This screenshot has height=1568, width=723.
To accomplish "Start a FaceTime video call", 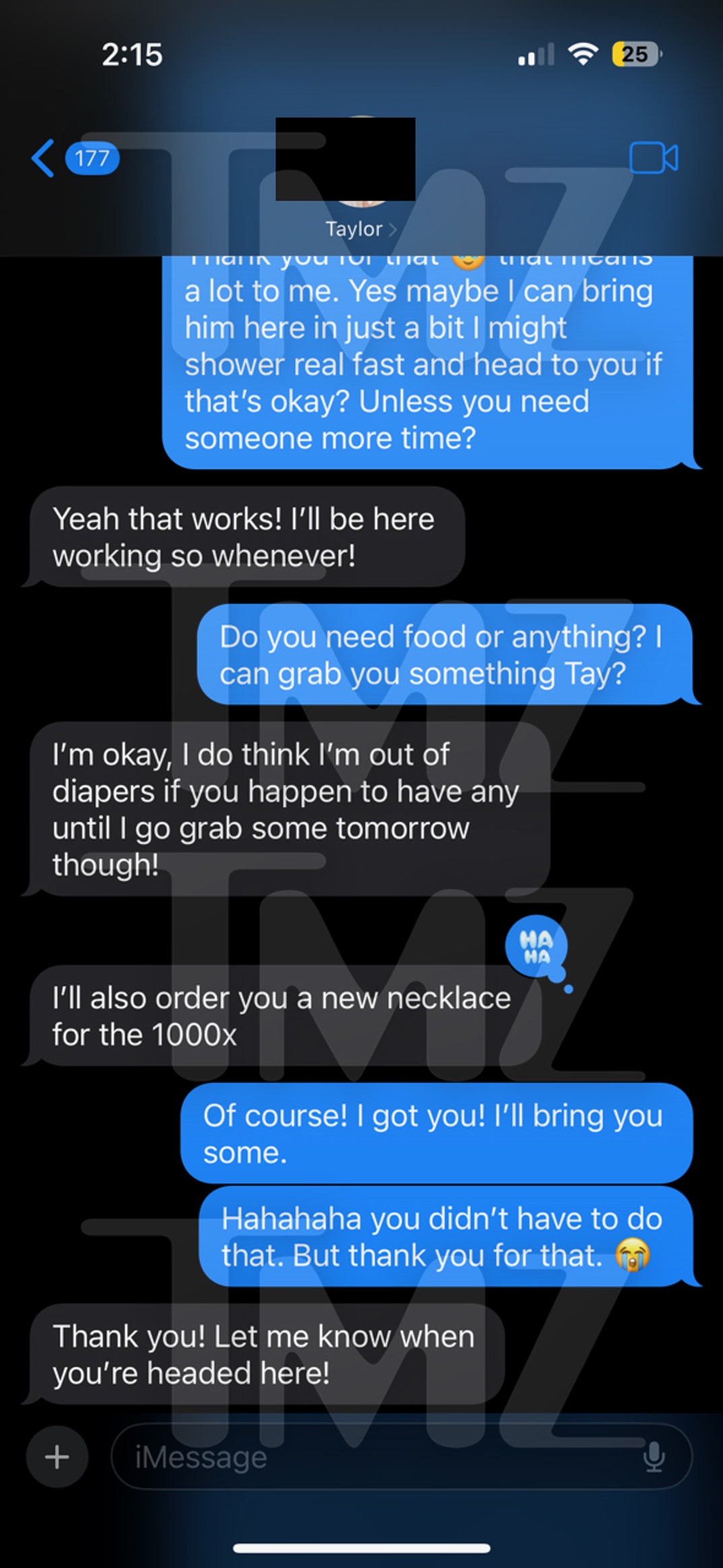I will (653, 159).
